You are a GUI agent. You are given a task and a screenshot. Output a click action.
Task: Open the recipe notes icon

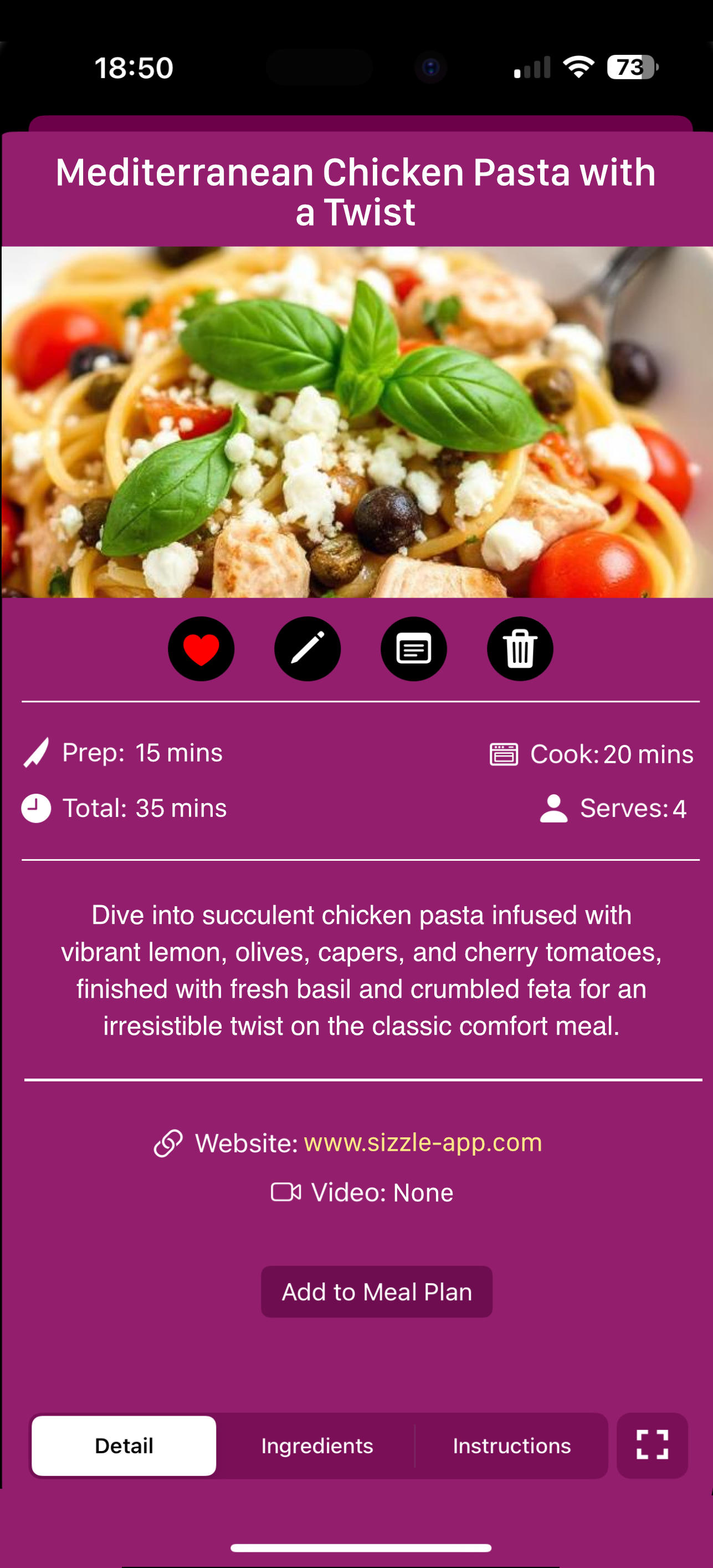[414, 649]
